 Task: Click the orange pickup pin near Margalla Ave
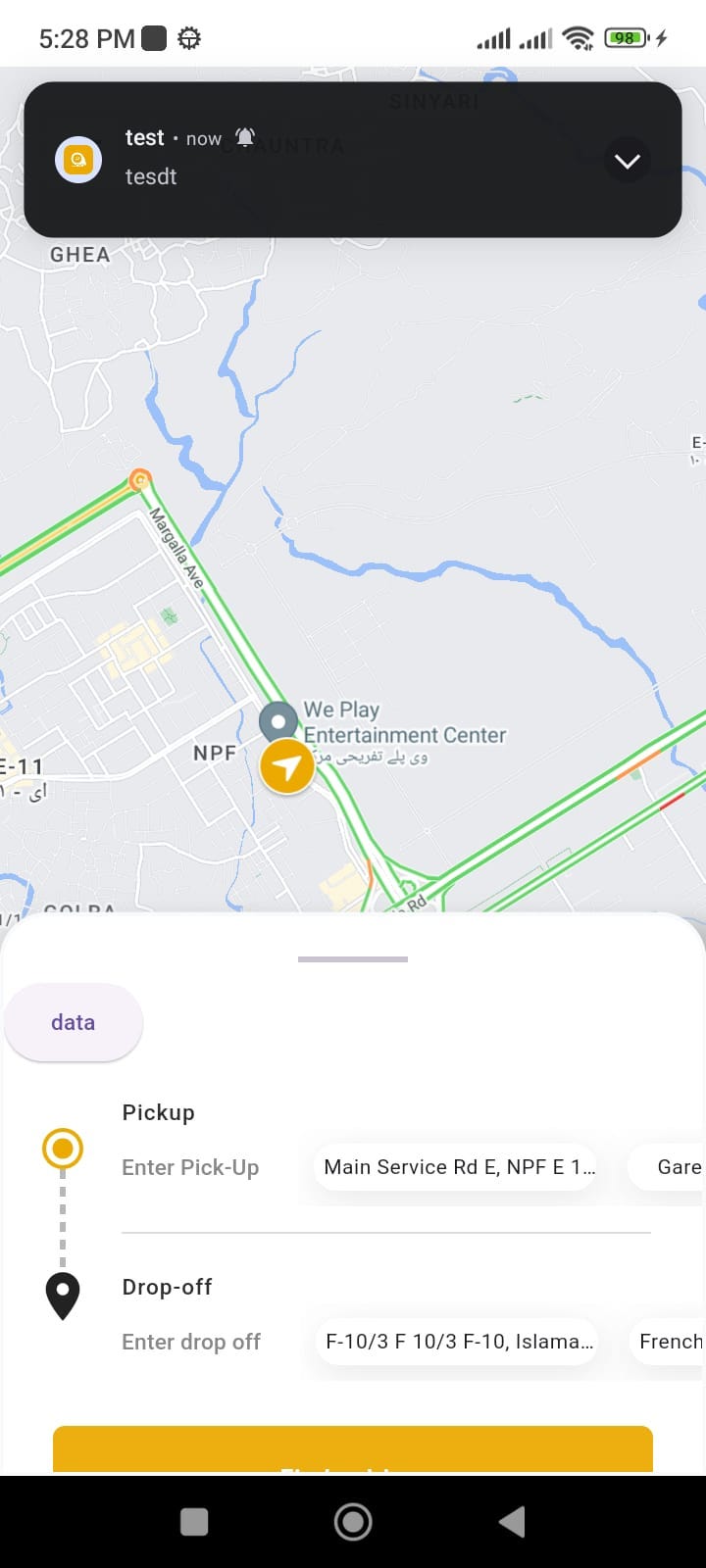pos(138,479)
